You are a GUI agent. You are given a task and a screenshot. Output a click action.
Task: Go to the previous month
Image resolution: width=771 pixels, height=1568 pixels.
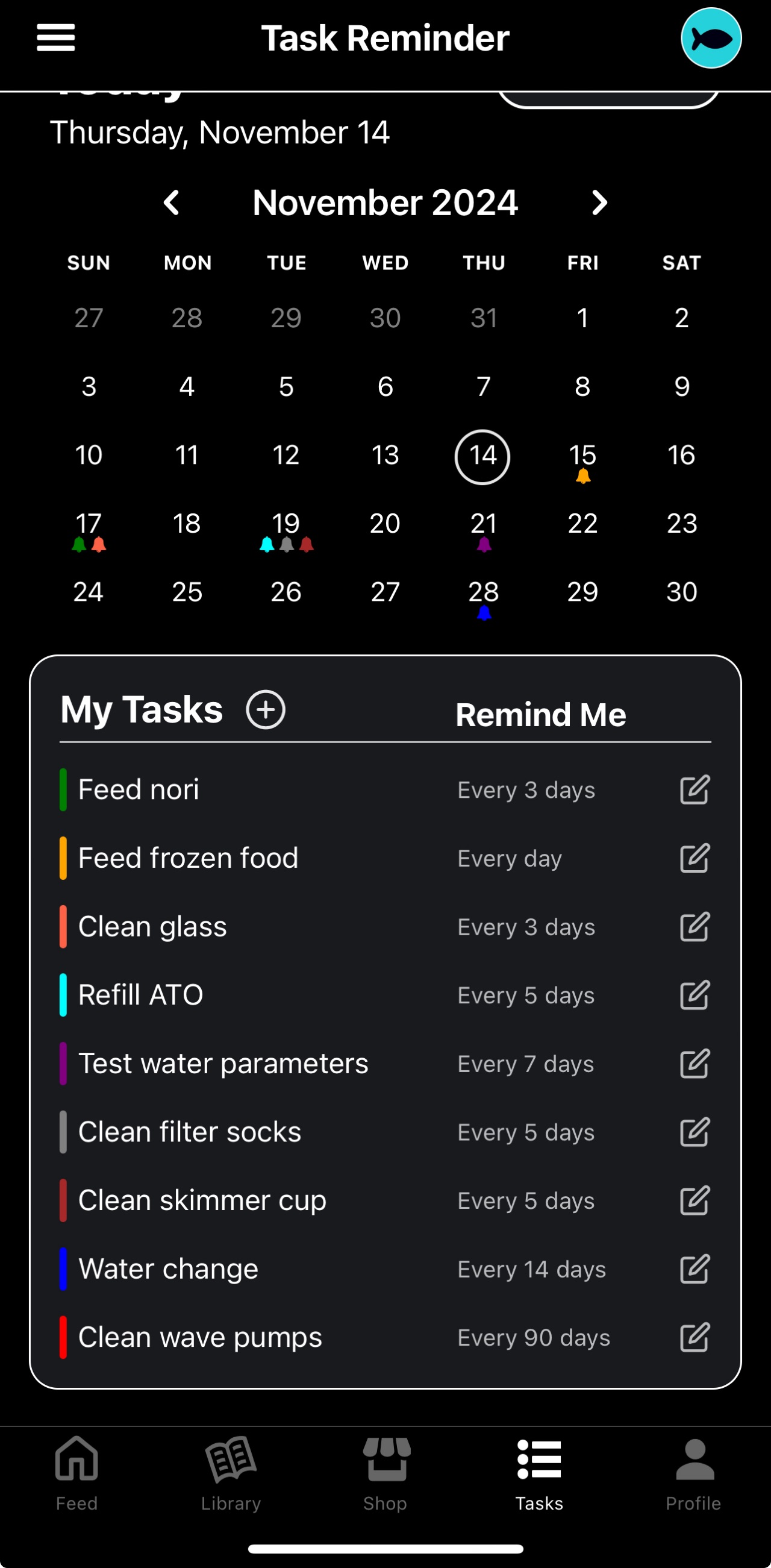[x=172, y=202]
